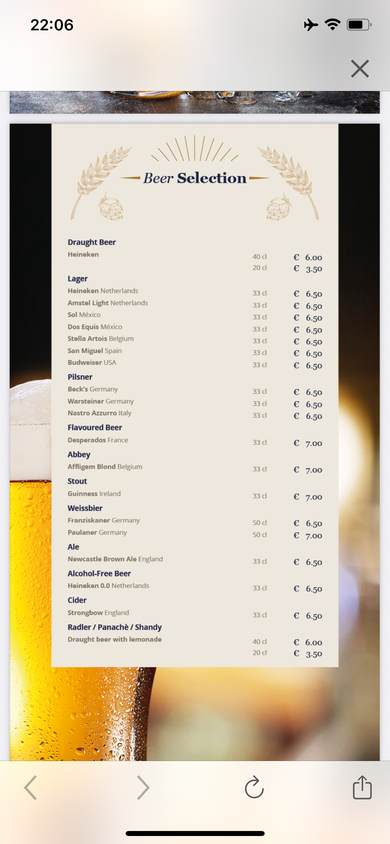Reload the current page
The width and height of the screenshot is (390, 844).
pyautogui.click(x=254, y=787)
